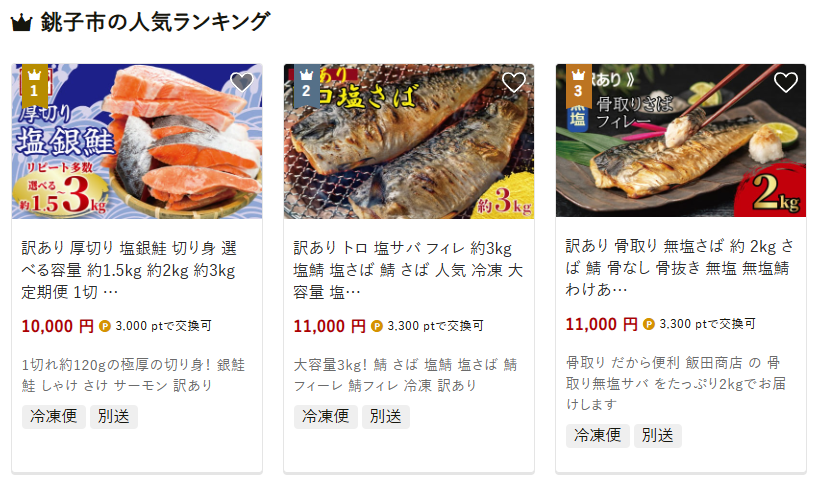This screenshot has height=486, width=820.
Task: Favorite the rank 3 骨取り無塩さば item
Action: 786,83
